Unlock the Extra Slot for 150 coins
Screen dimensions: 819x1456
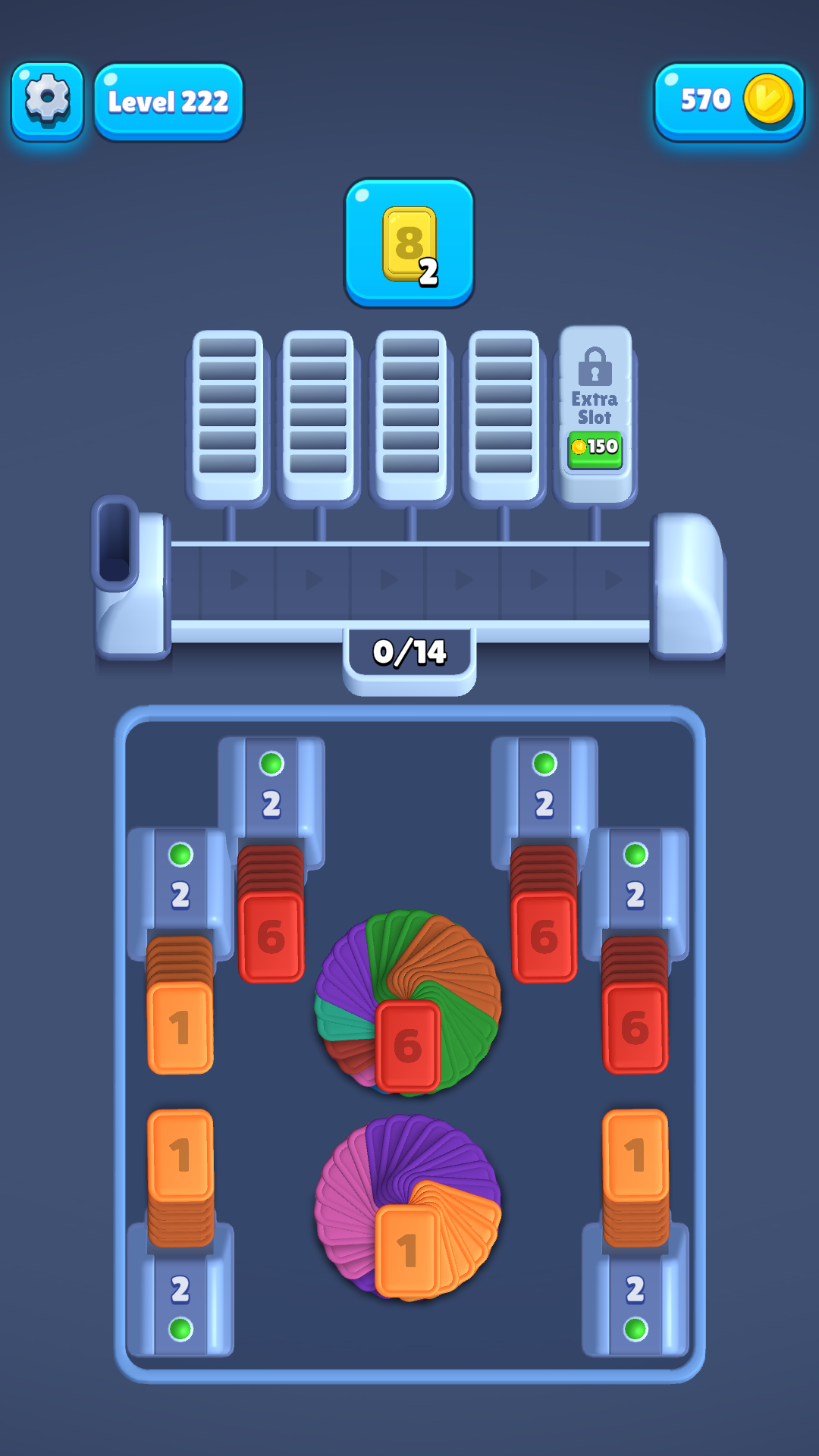pyautogui.click(x=595, y=448)
